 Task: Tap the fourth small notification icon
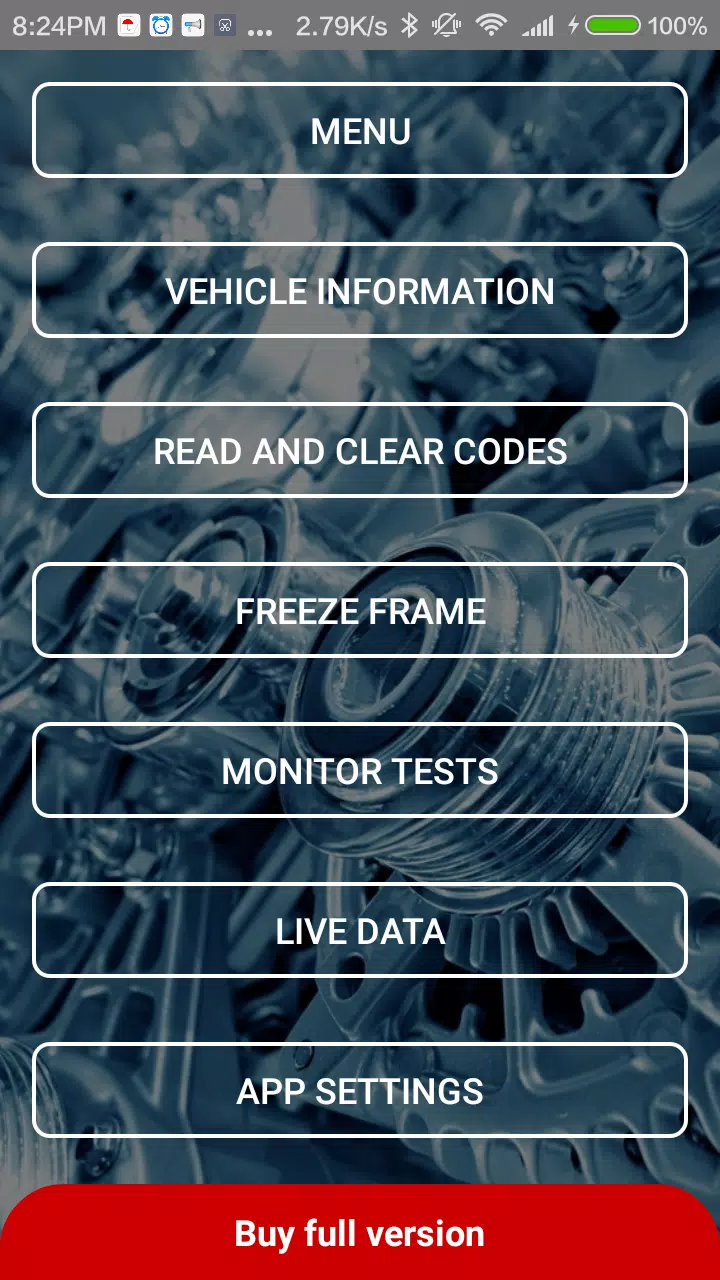coord(224,24)
